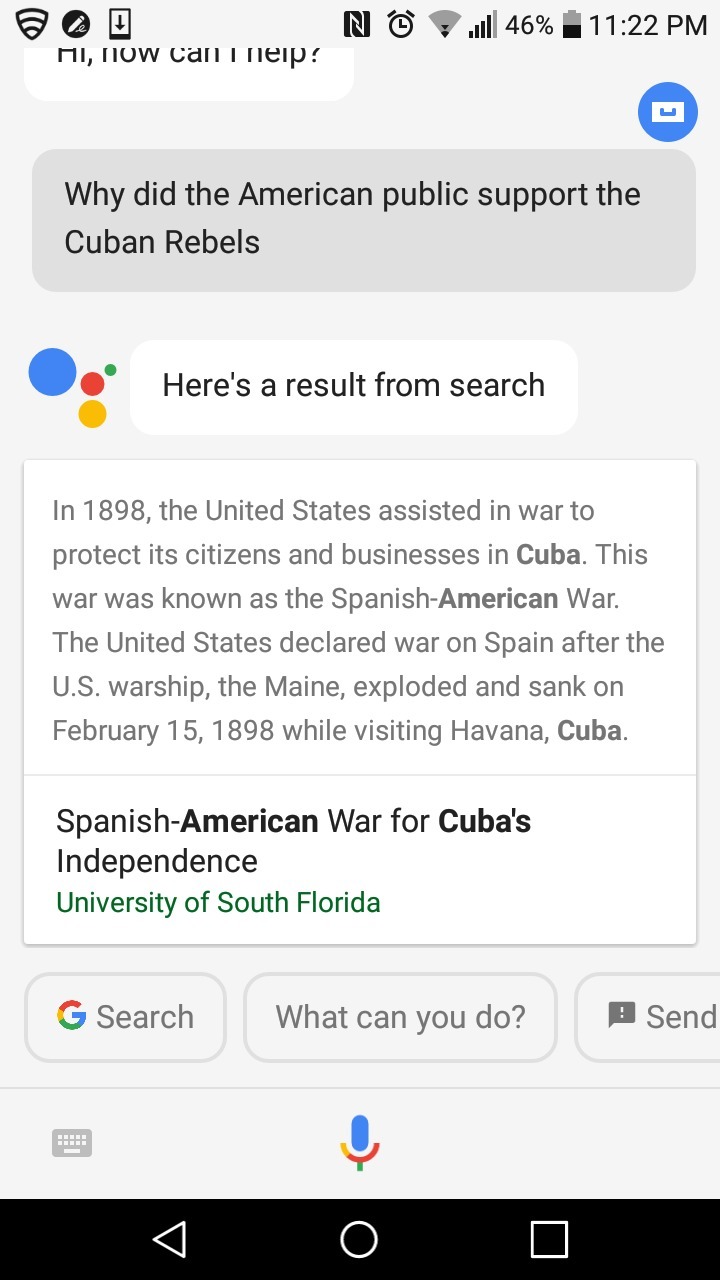720x1280 pixels.
Task: Activate the microphone for voice input
Action: click(x=360, y=1142)
